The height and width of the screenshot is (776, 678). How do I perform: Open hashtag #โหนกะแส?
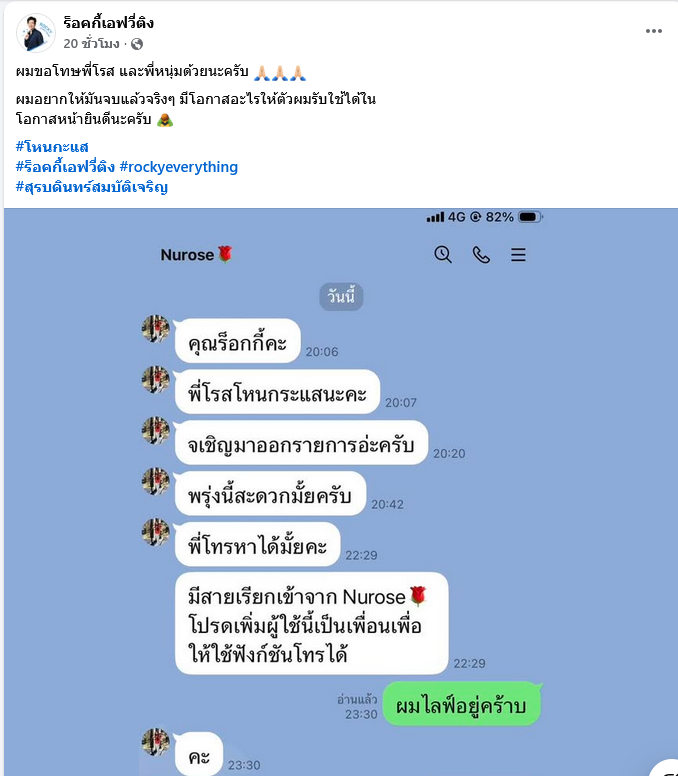[52, 147]
